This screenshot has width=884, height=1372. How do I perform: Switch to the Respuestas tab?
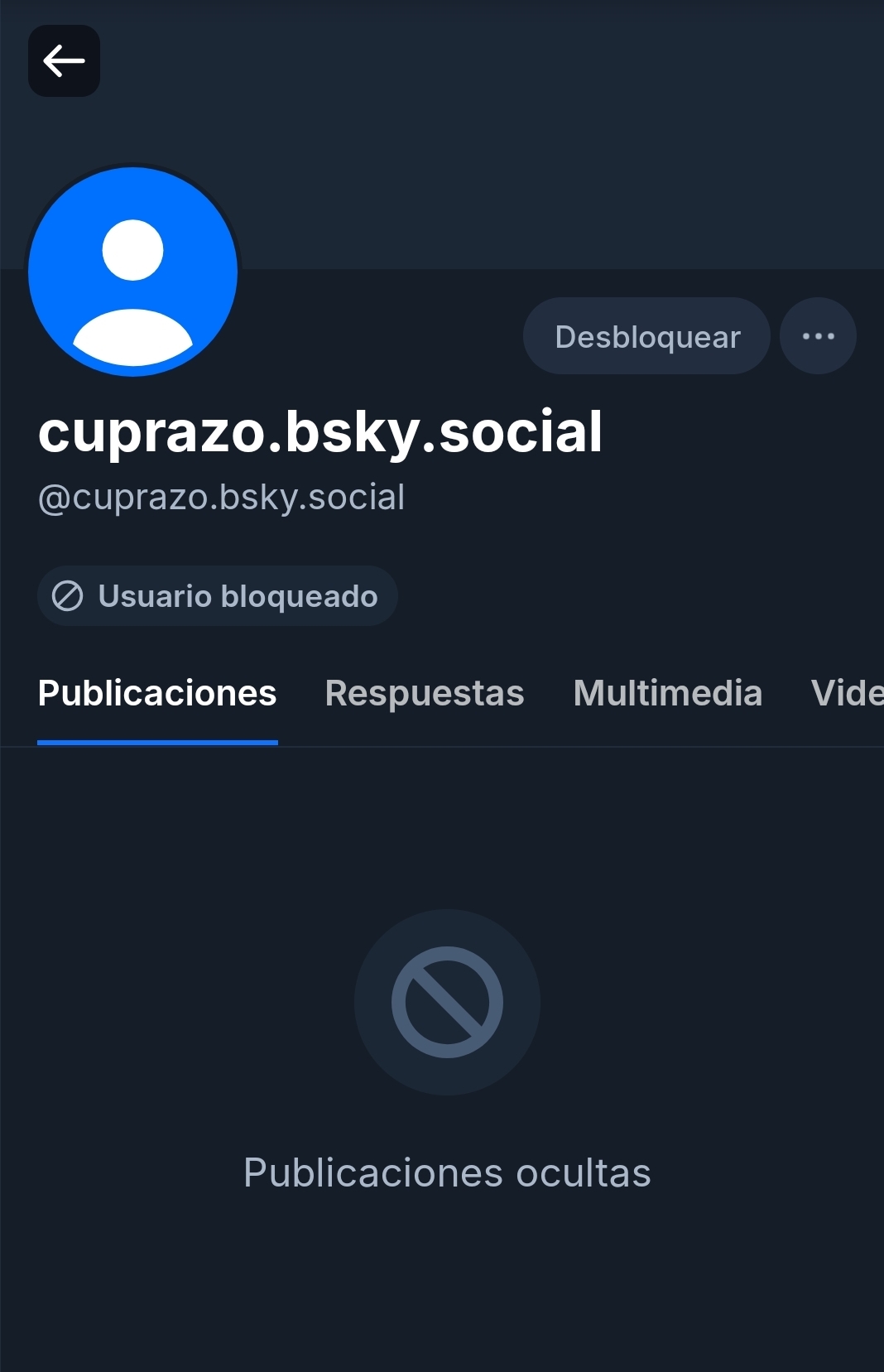pos(425,693)
